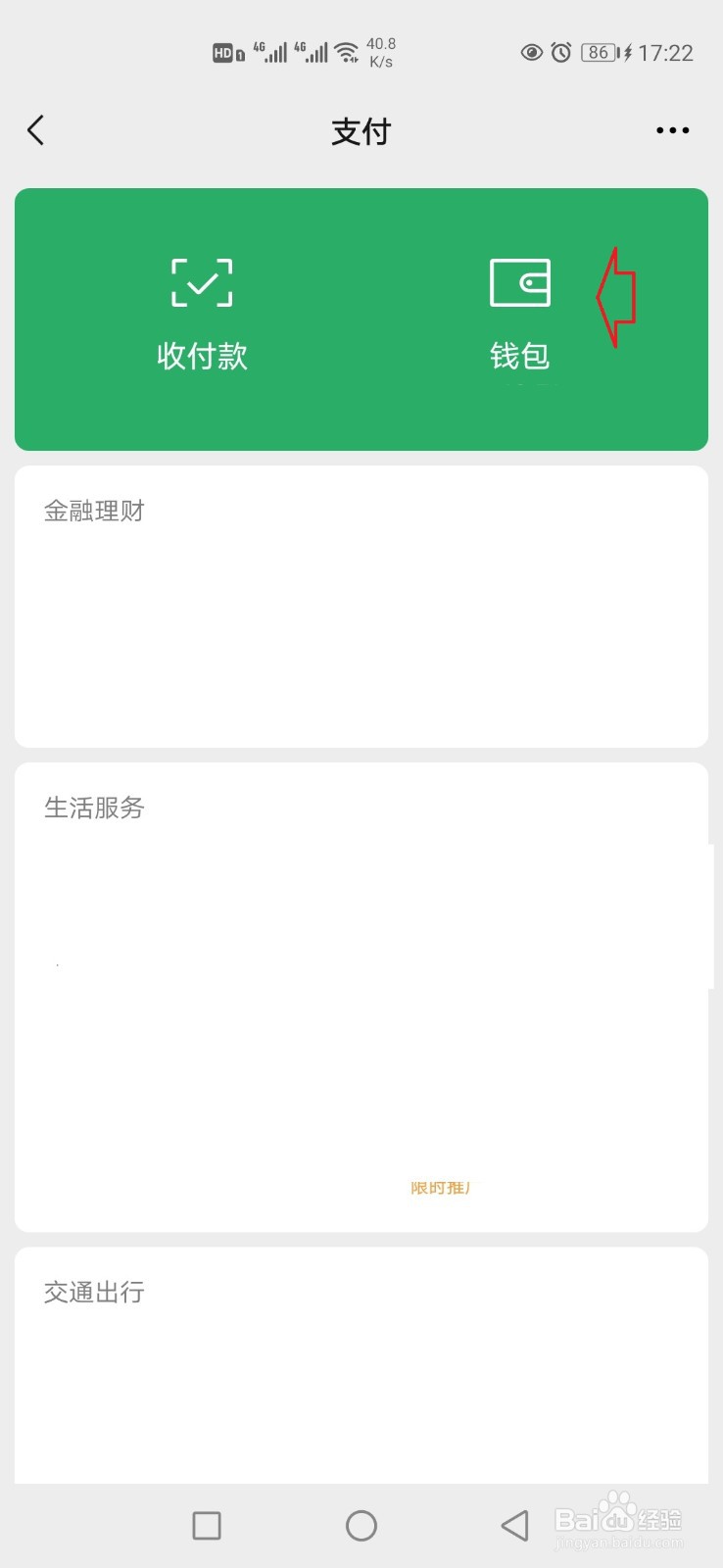Tap the 交通出行 section header
The width and height of the screenshot is (723, 1568).
pyautogui.click(x=94, y=1292)
